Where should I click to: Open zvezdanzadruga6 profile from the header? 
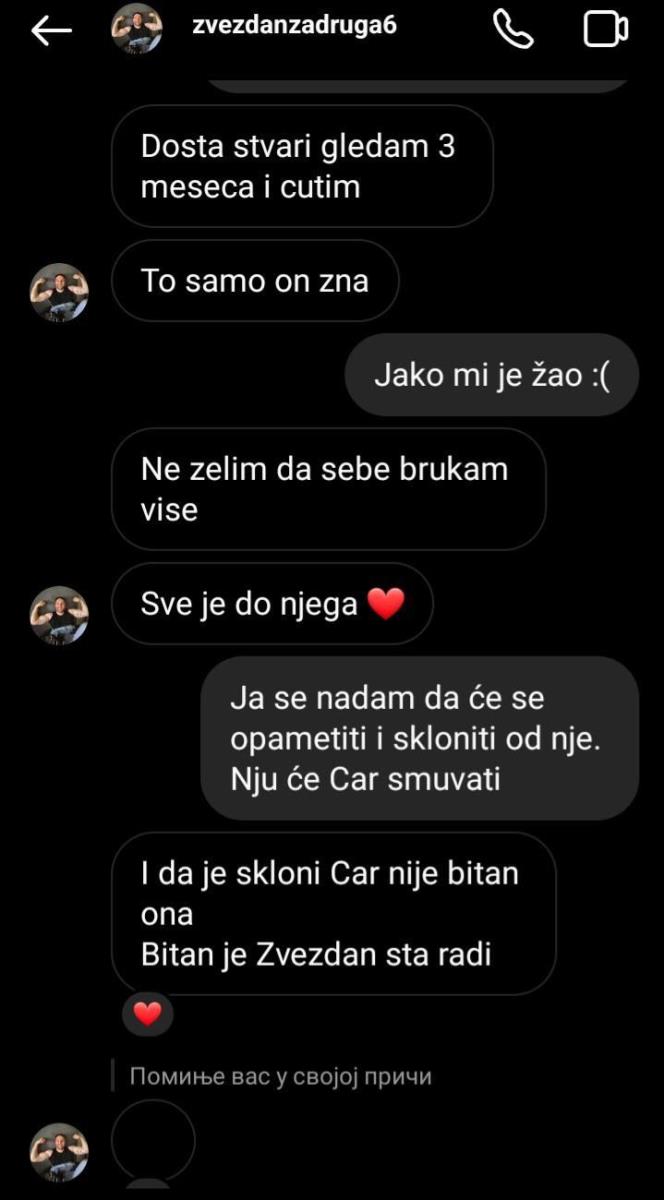point(293,26)
